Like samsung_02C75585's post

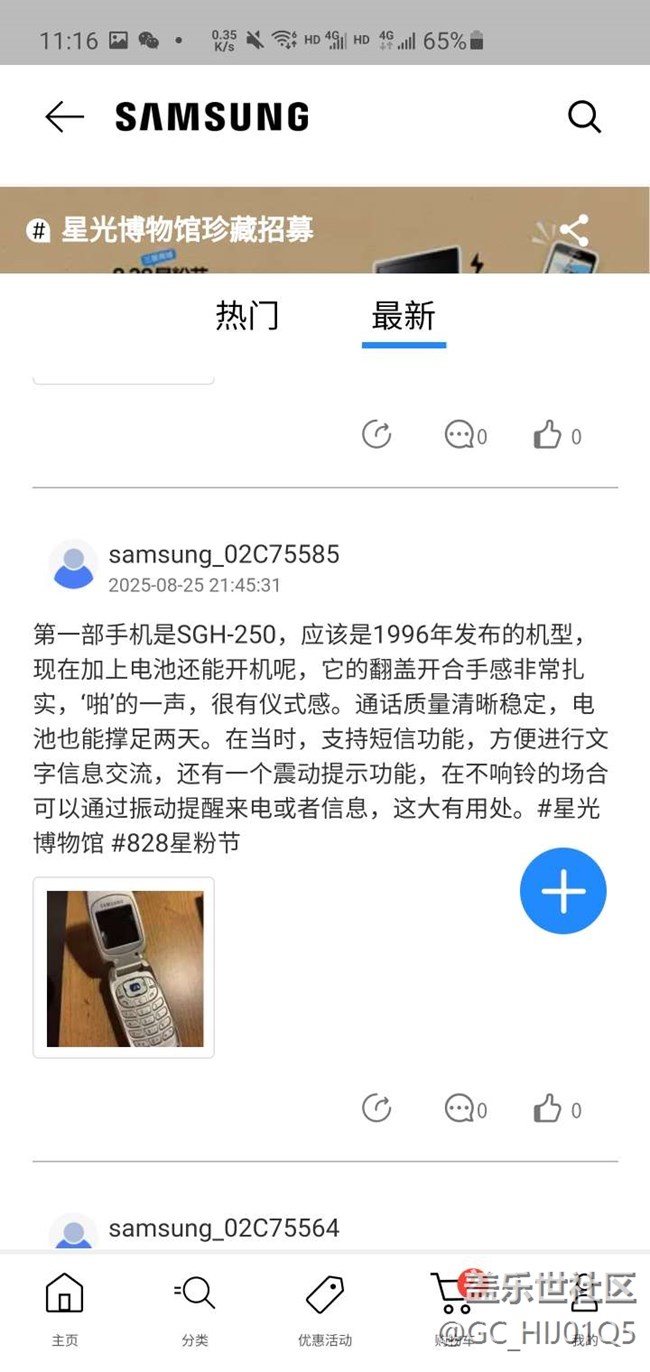[x=558, y=1108]
